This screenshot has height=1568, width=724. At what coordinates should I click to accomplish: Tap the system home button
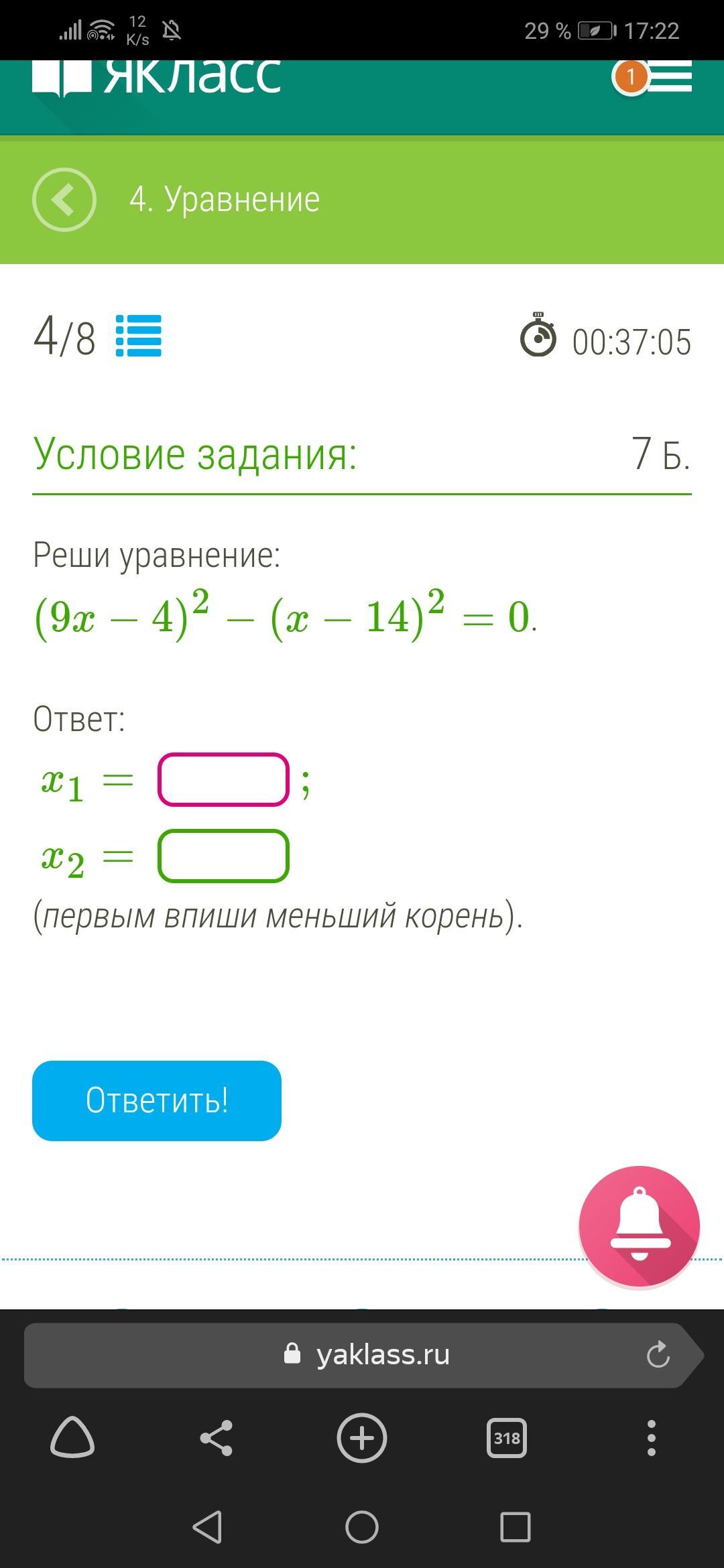click(362, 1527)
